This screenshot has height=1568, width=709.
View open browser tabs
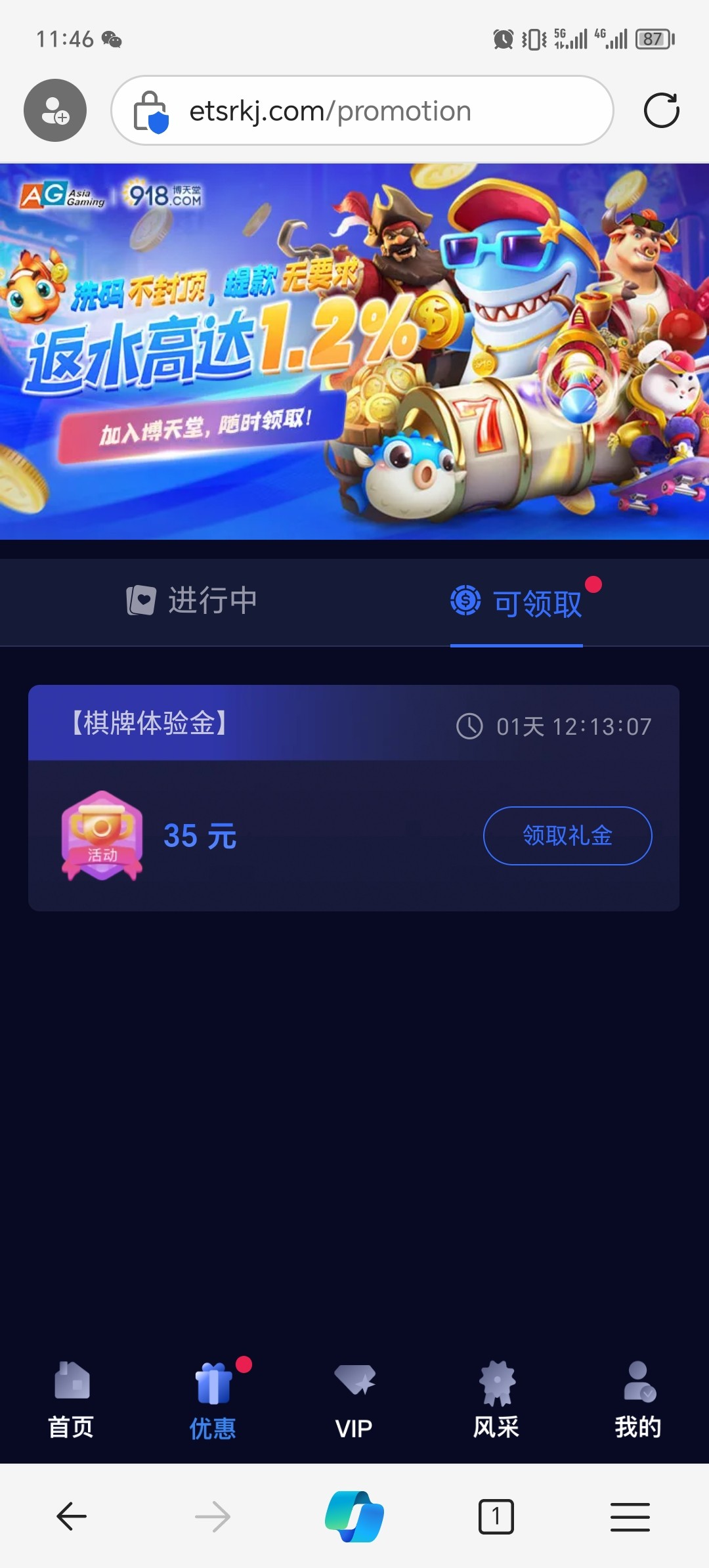coord(496,1516)
